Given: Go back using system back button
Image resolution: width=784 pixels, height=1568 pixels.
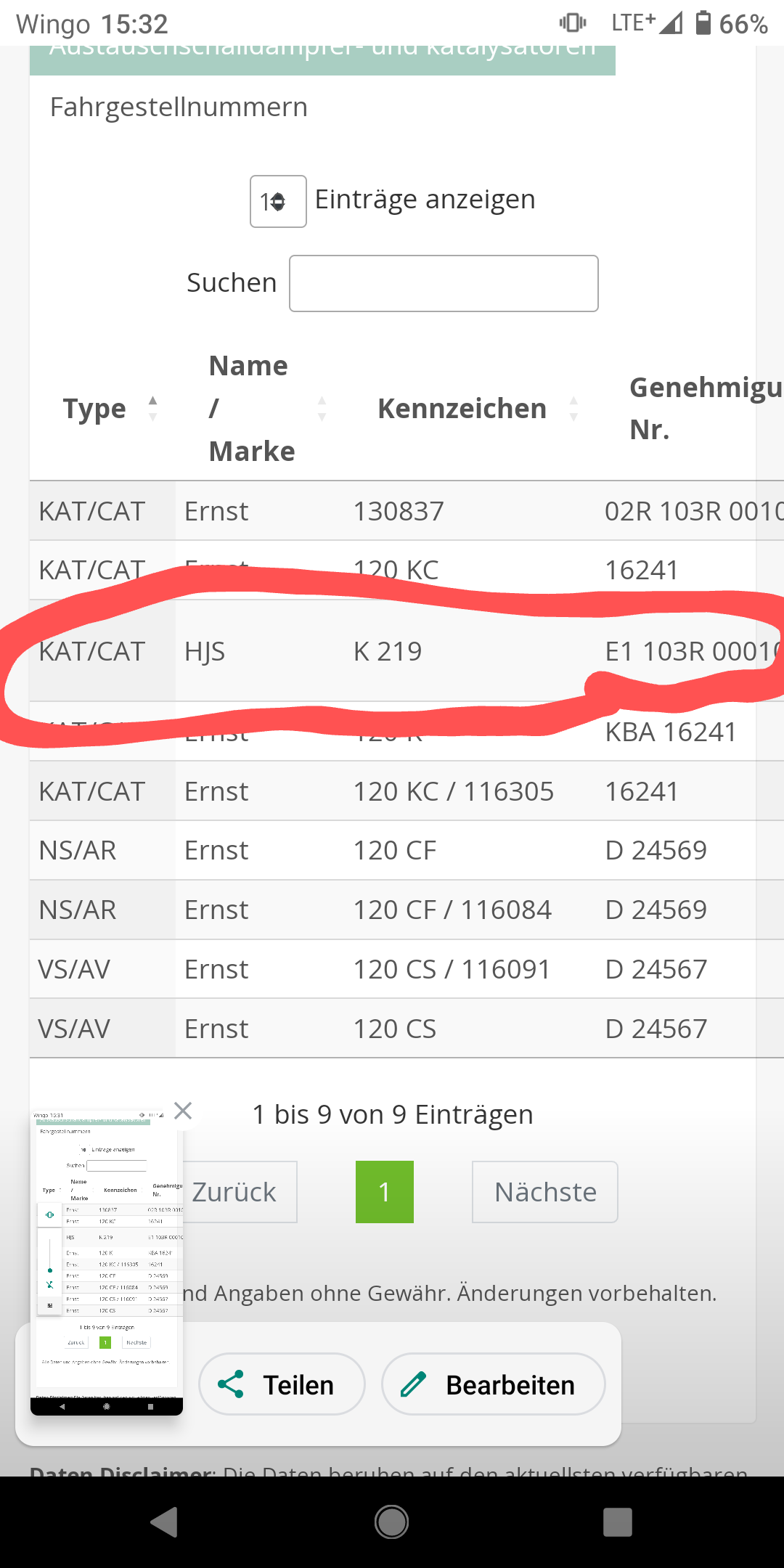Looking at the screenshot, I should pos(164,1522).
